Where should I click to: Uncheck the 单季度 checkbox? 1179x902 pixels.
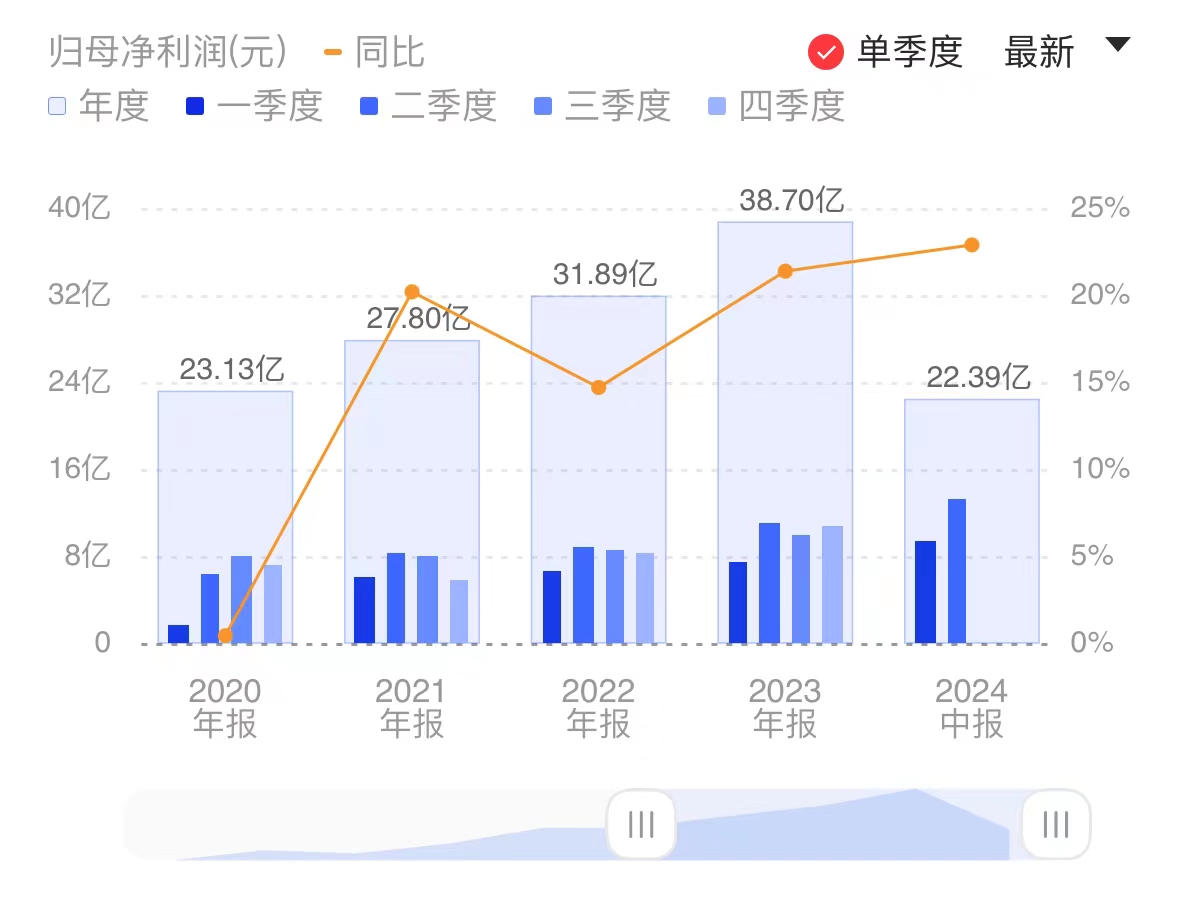826,52
